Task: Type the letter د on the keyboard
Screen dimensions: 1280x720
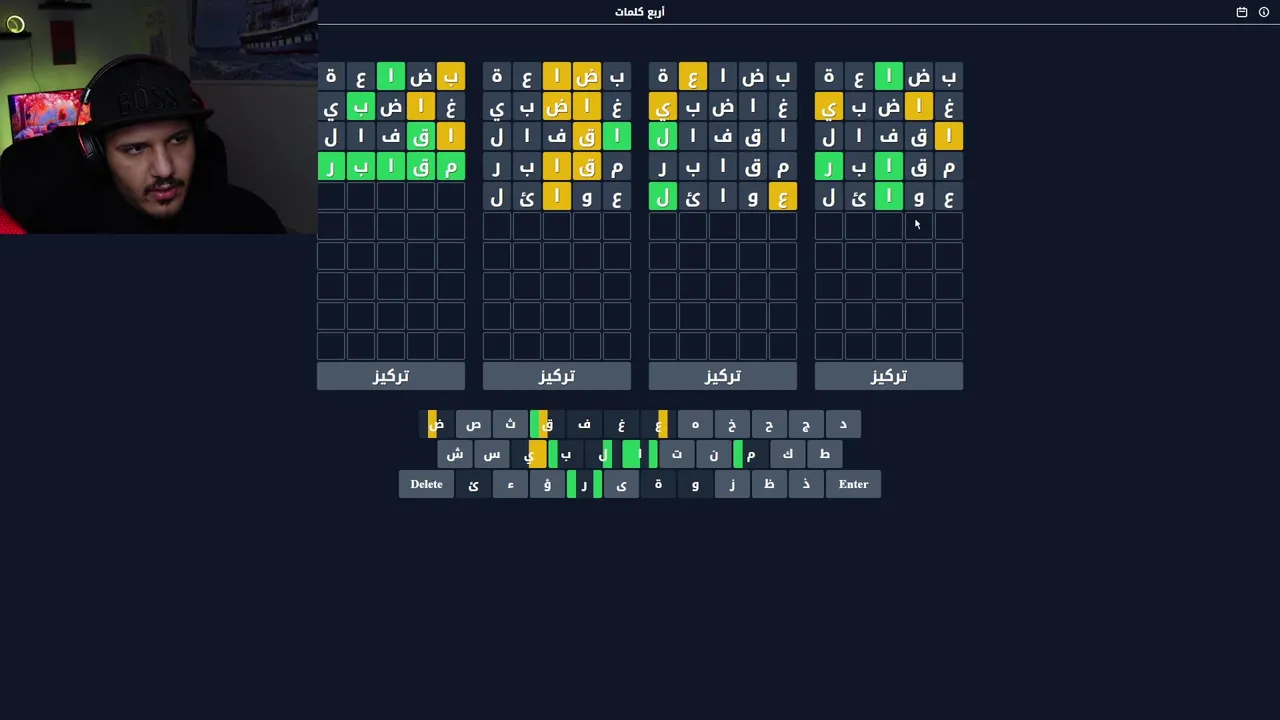Action: click(x=843, y=425)
